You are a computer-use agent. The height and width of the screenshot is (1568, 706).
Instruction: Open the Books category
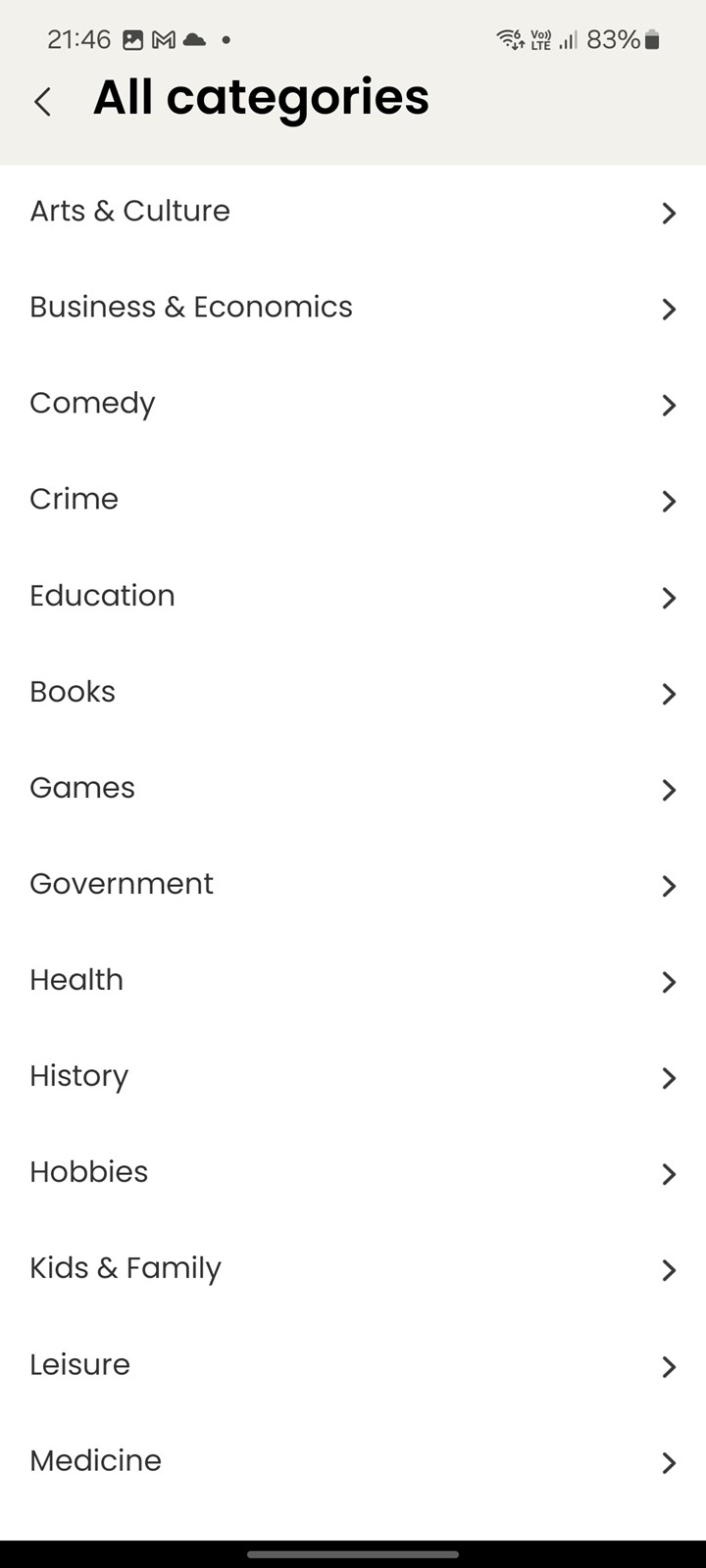coord(353,692)
